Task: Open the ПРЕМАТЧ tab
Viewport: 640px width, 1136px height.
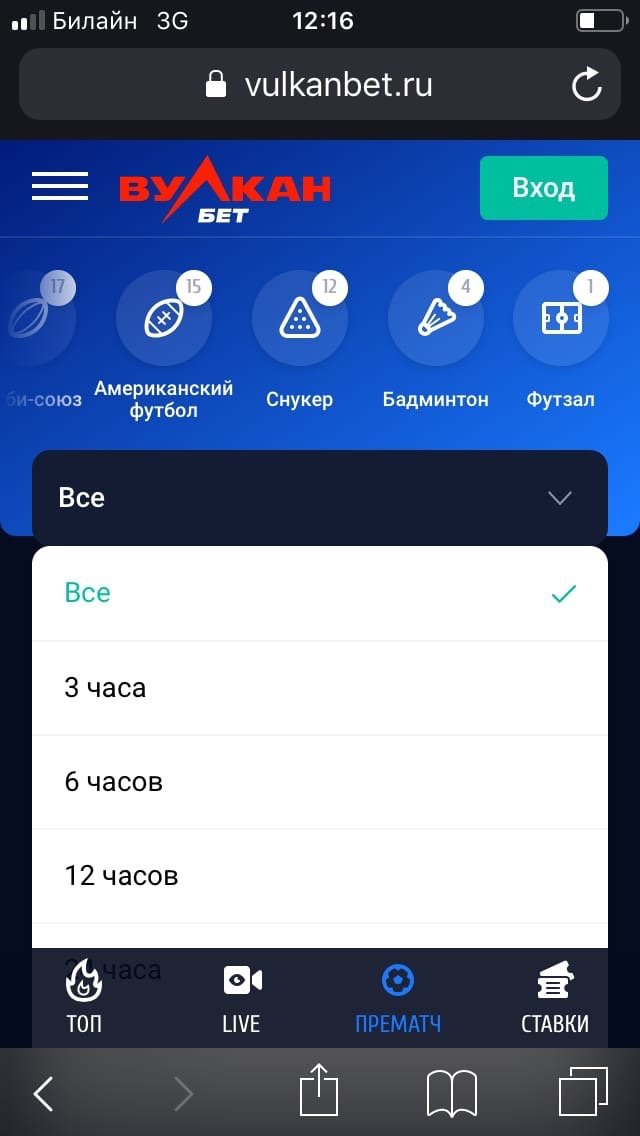Action: coord(398,997)
